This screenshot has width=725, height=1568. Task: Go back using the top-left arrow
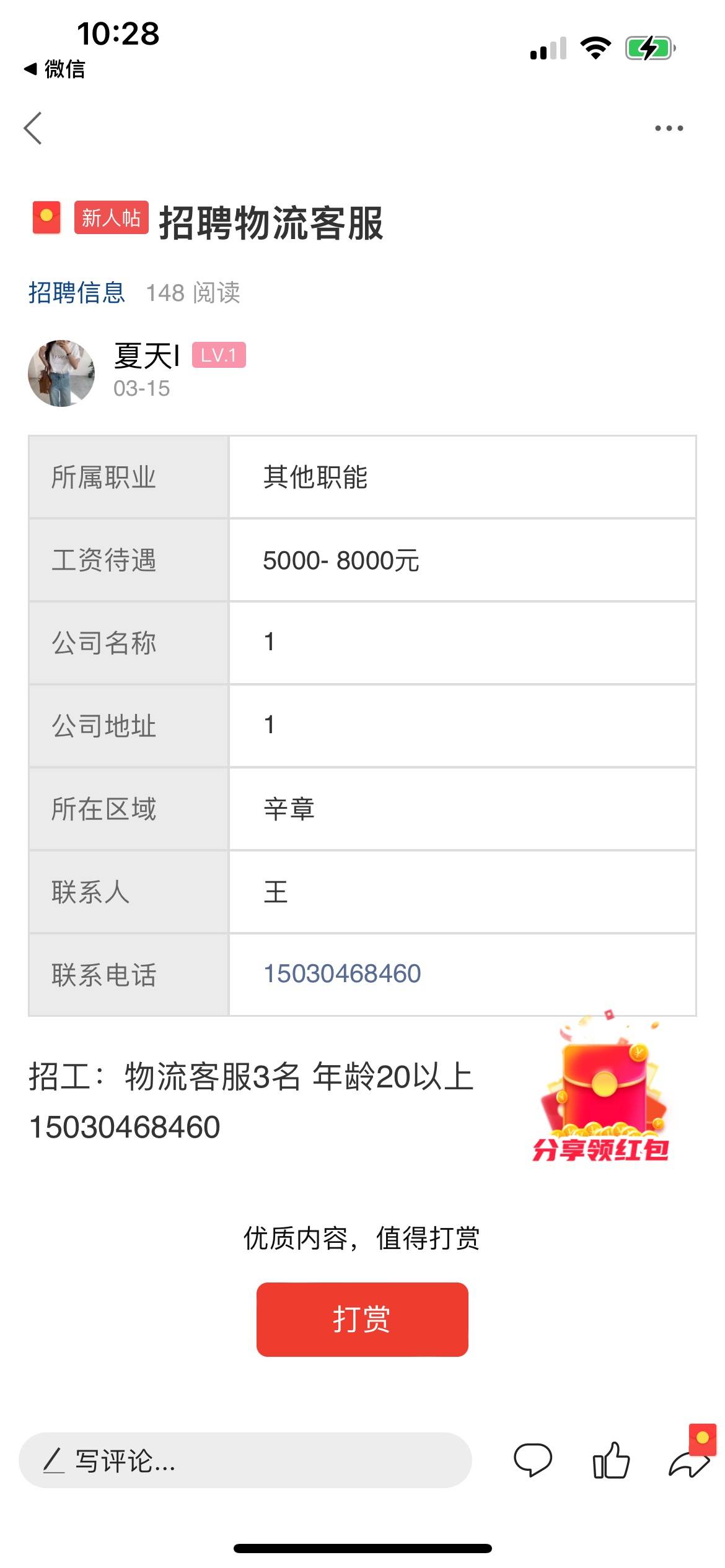coord(33,128)
